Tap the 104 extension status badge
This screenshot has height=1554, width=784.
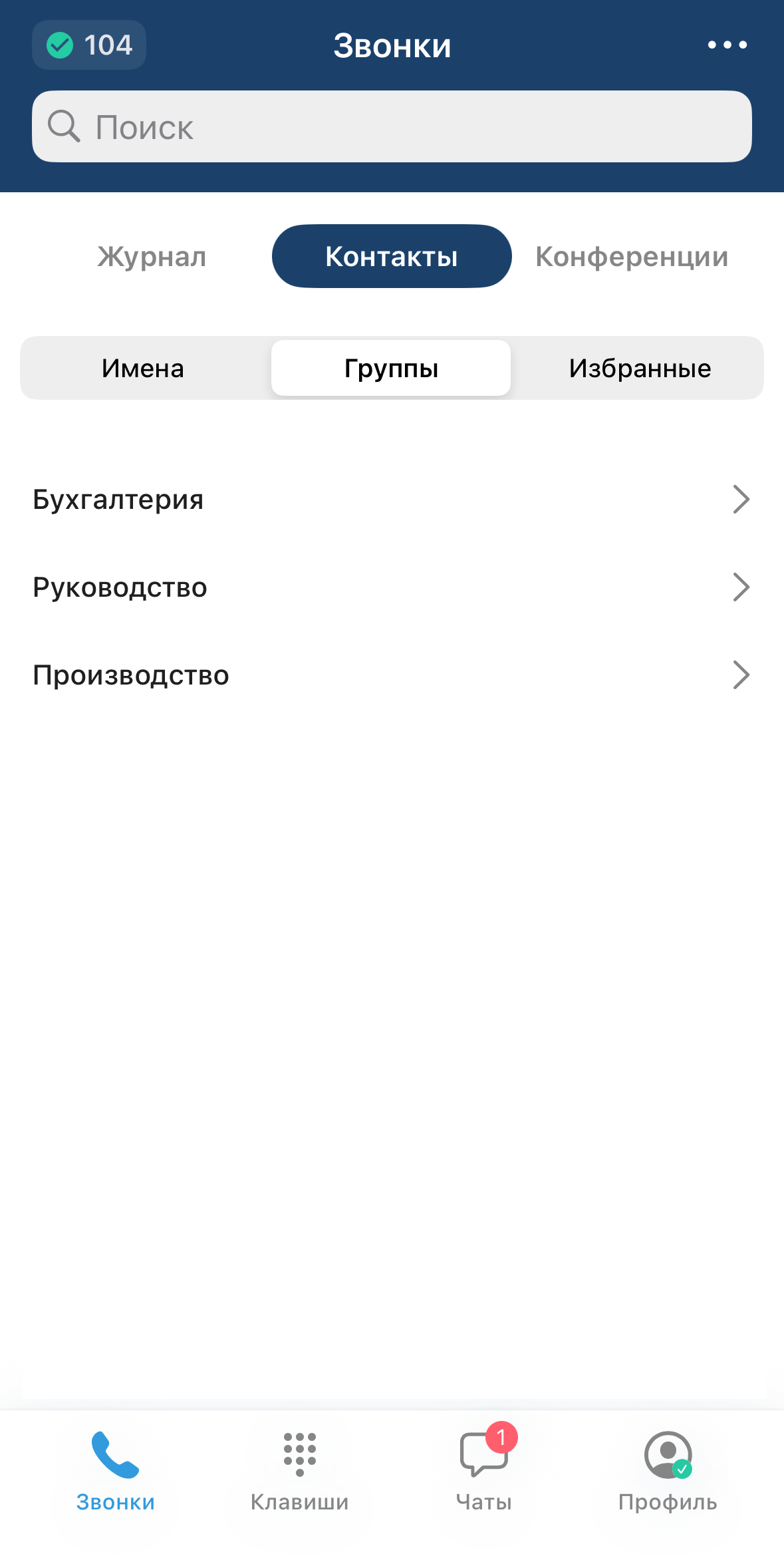pos(89,45)
